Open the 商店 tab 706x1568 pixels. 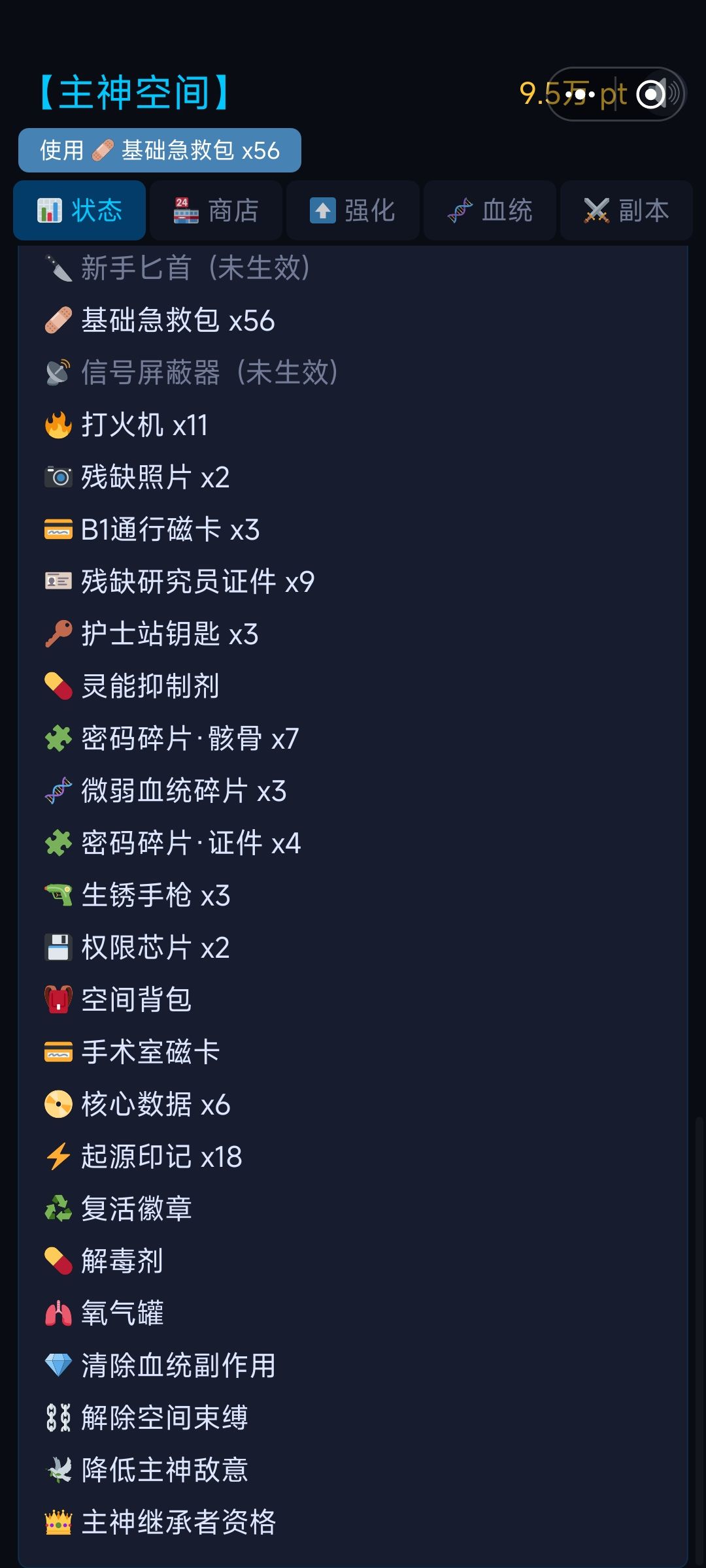216,210
